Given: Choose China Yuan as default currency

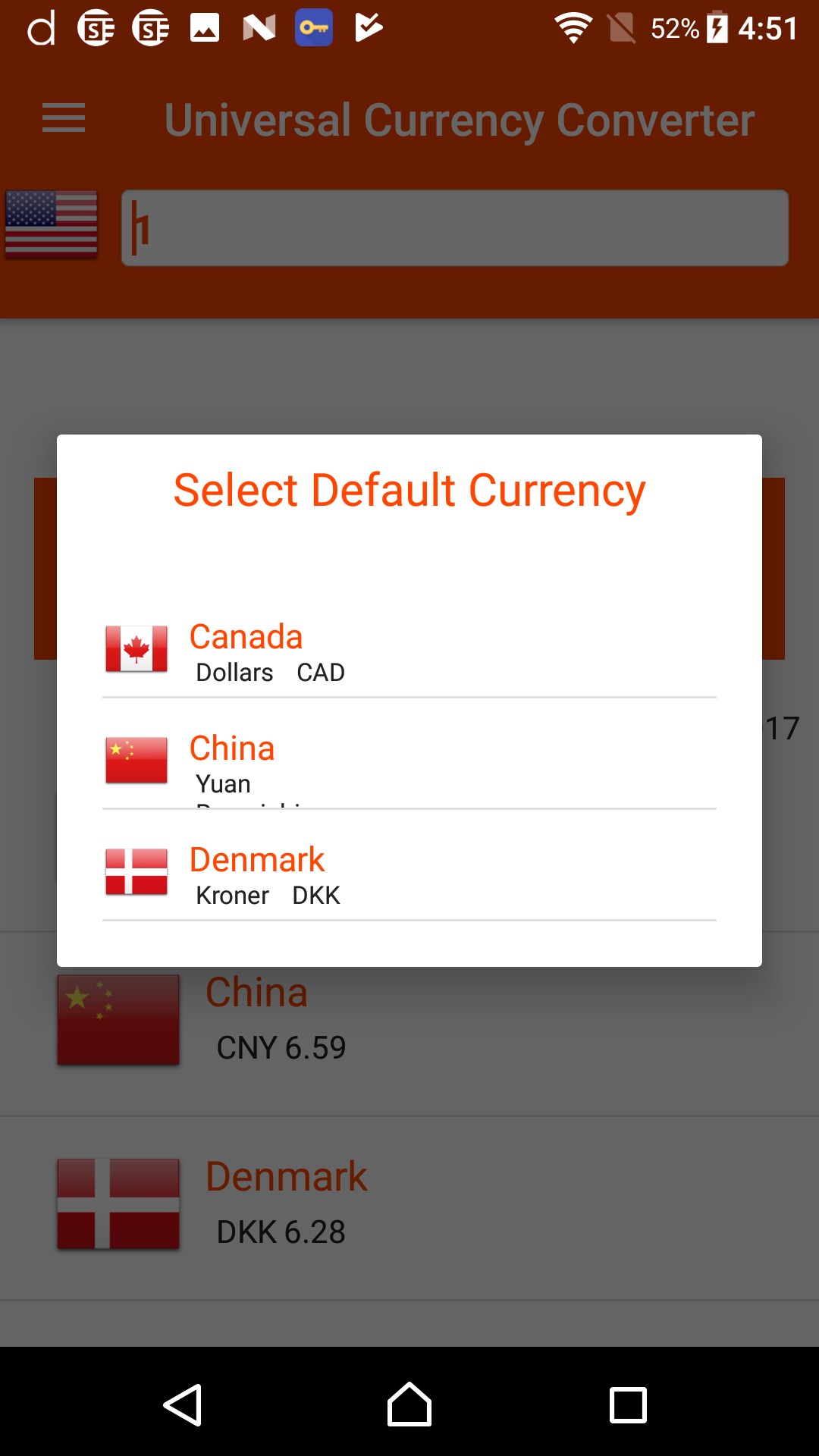Looking at the screenshot, I should pos(409,761).
